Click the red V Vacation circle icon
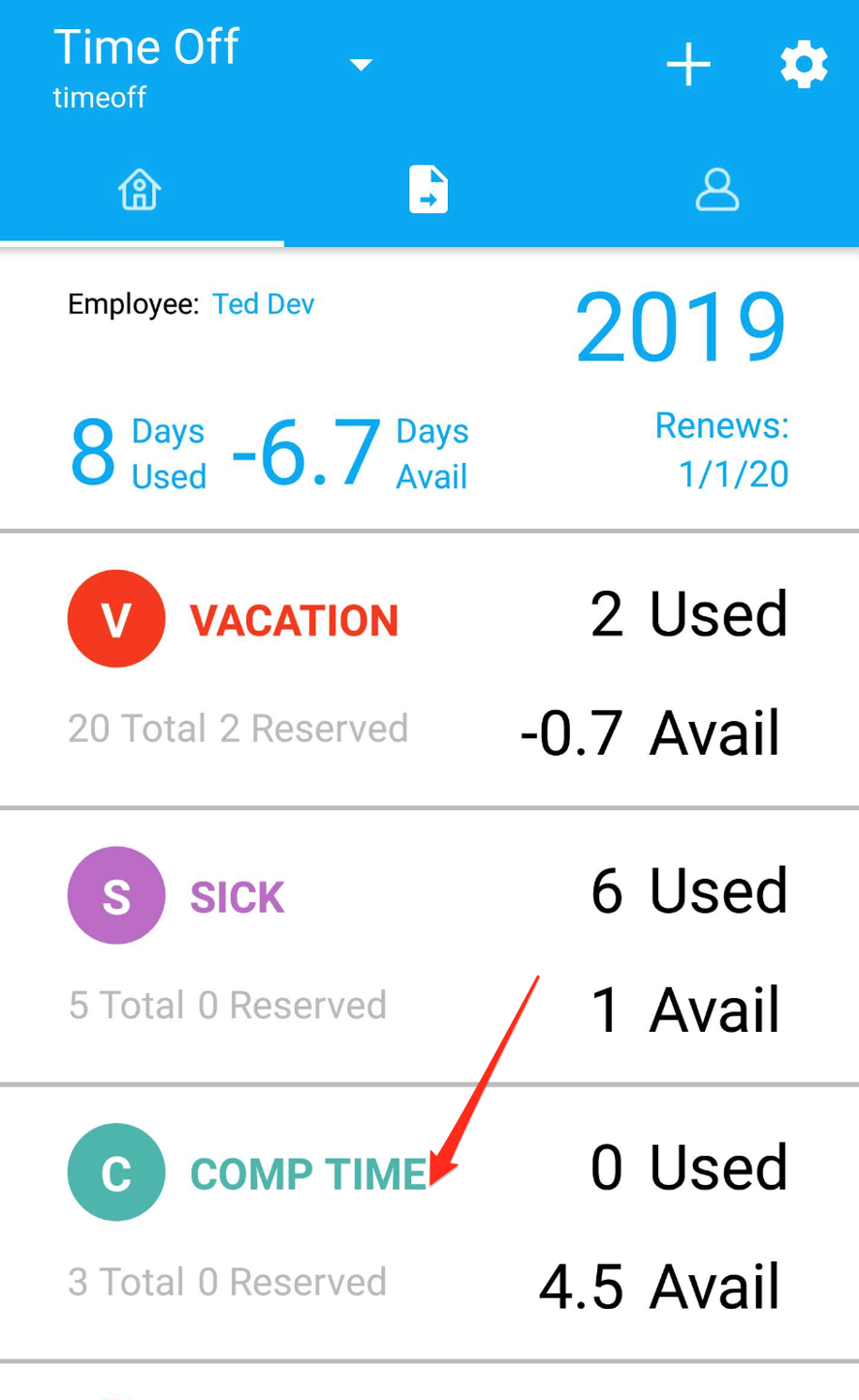 click(x=116, y=619)
